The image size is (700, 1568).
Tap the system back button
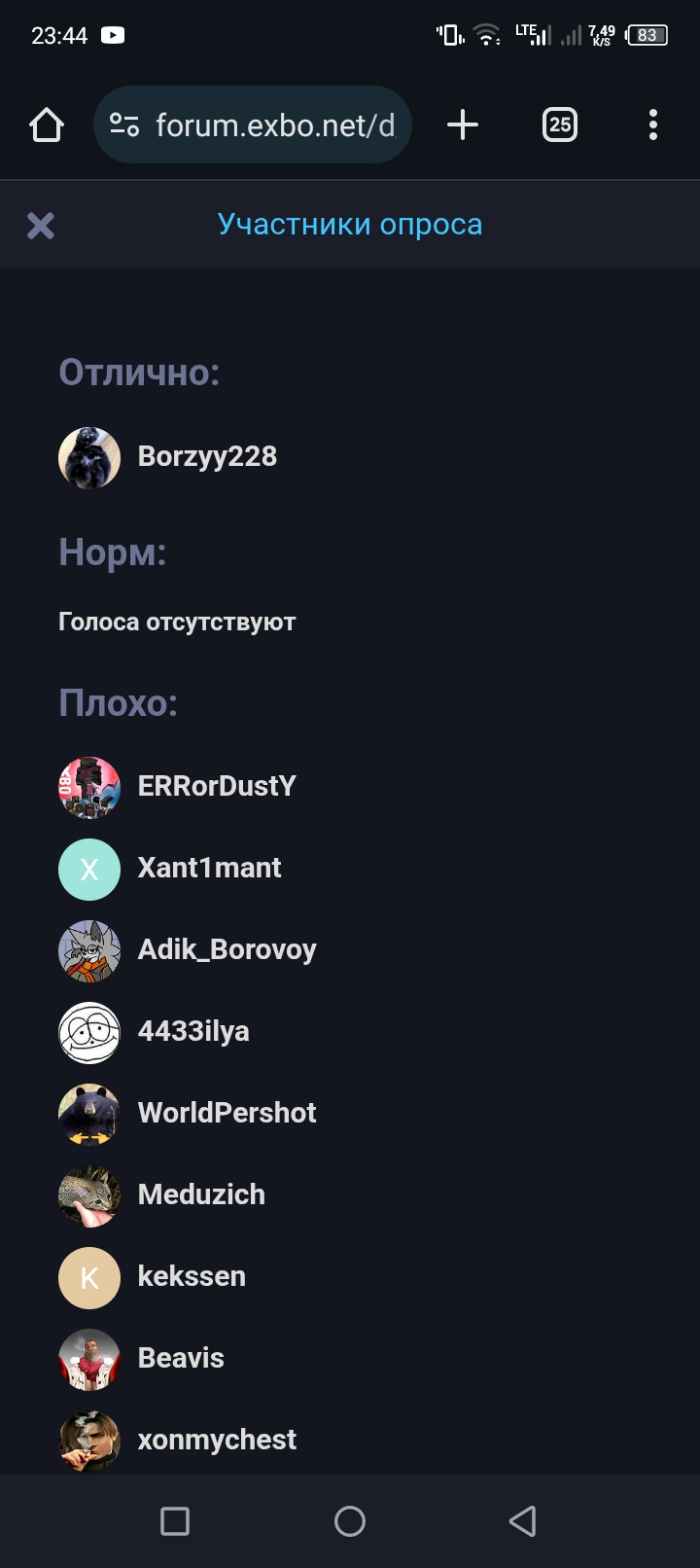(x=523, y=1521)
